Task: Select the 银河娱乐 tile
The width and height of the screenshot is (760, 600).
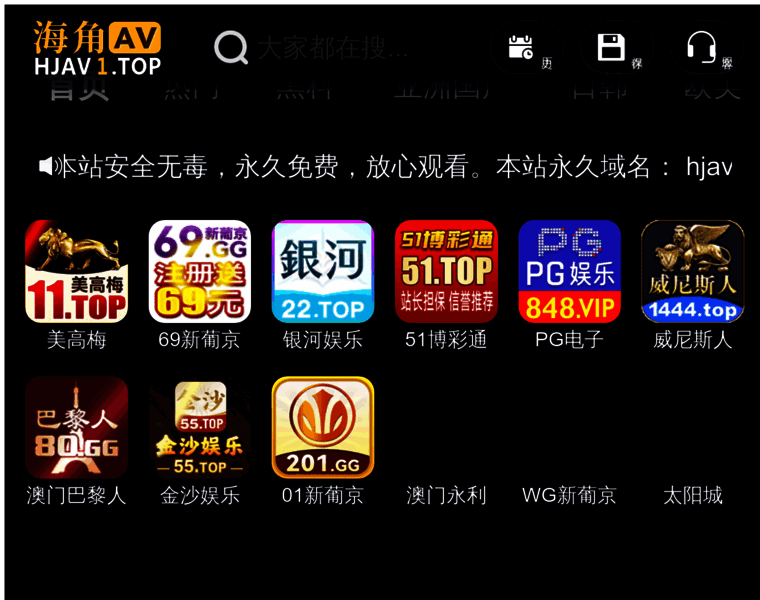Action: 322,272
